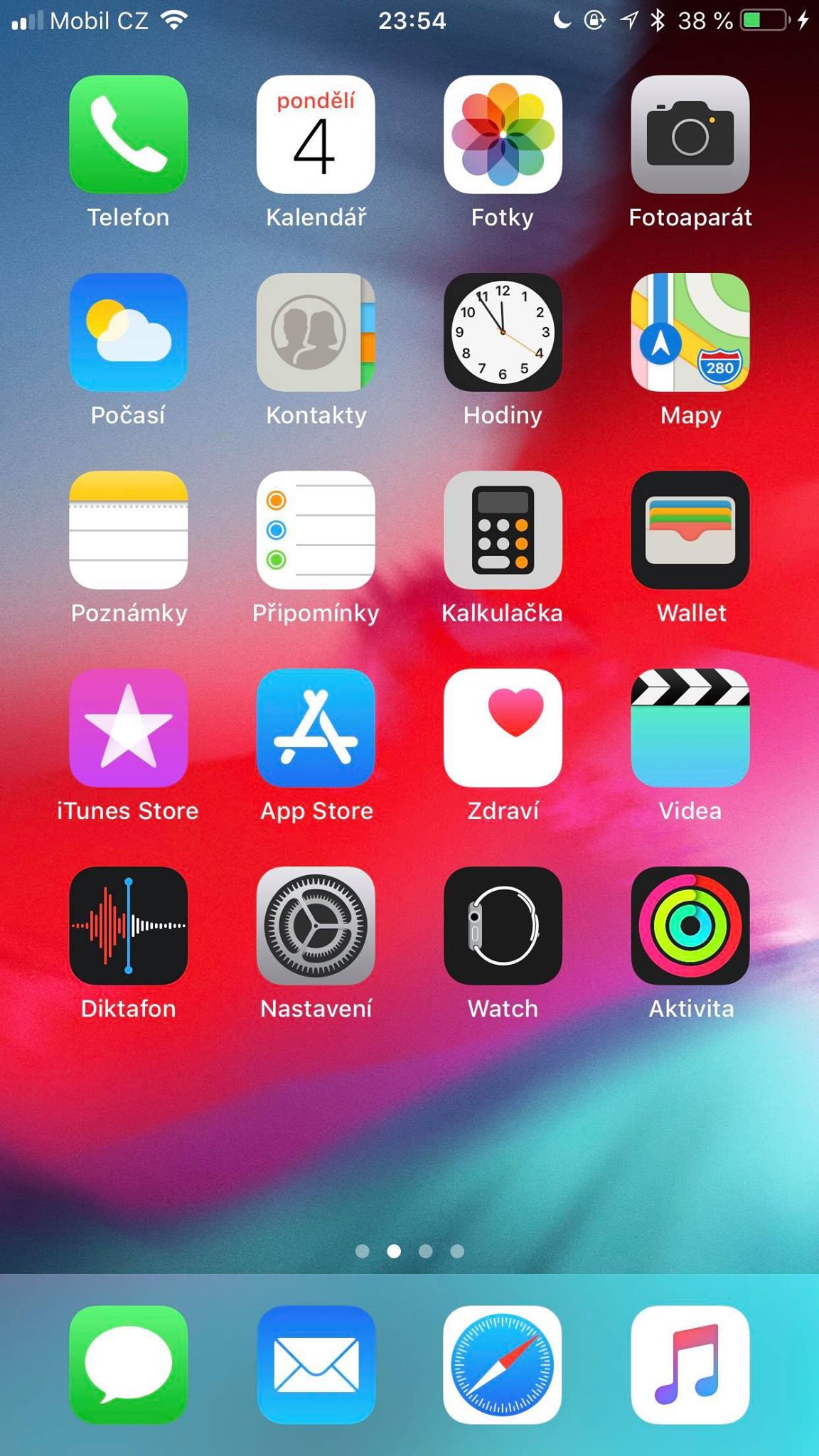This screenshot has height=1456, width=819.
Task: Tap the Hodiny clock app
Action: pos(503,332)
